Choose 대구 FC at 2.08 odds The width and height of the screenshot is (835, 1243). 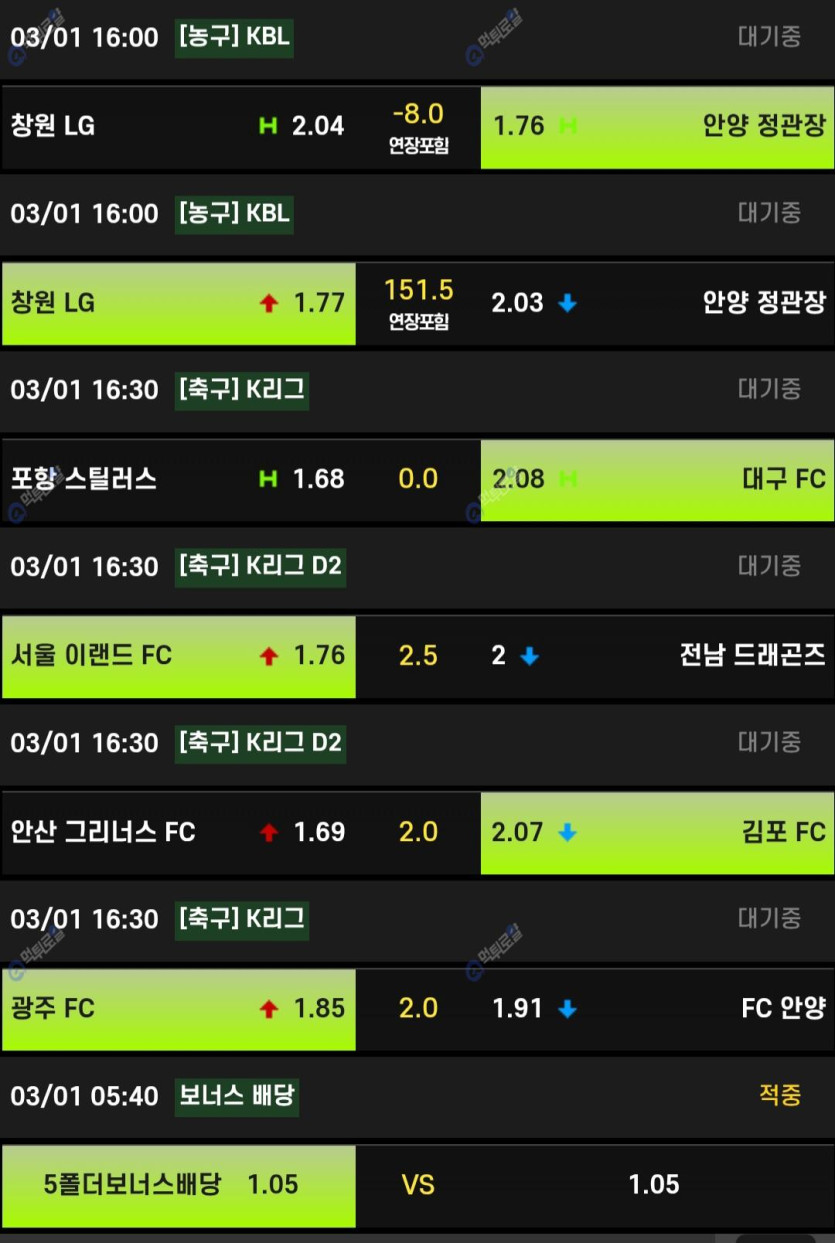pyautogui.click(x=657, y=479)
